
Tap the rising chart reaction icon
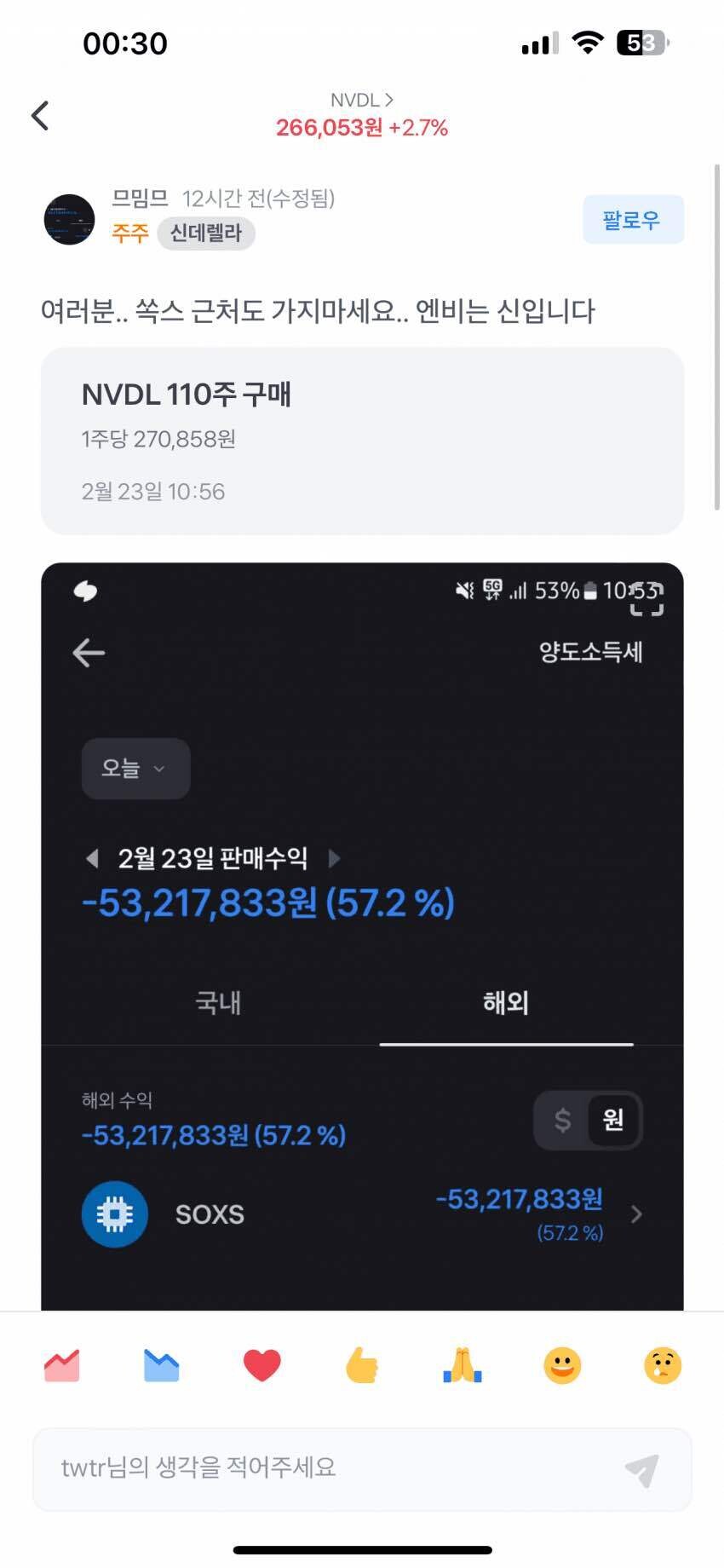61,1365
